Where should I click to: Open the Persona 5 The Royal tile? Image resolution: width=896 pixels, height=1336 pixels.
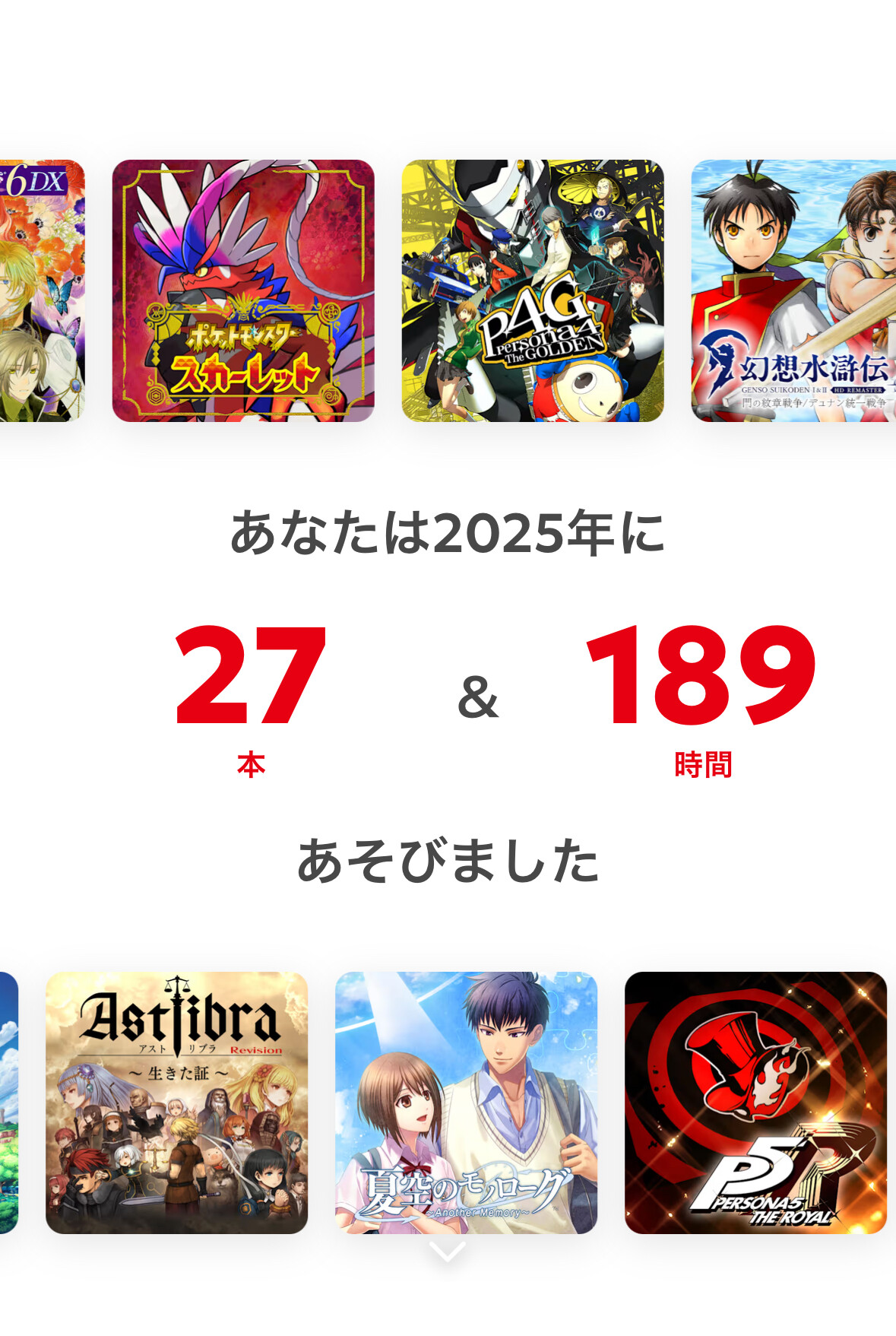pos(755,1103)
